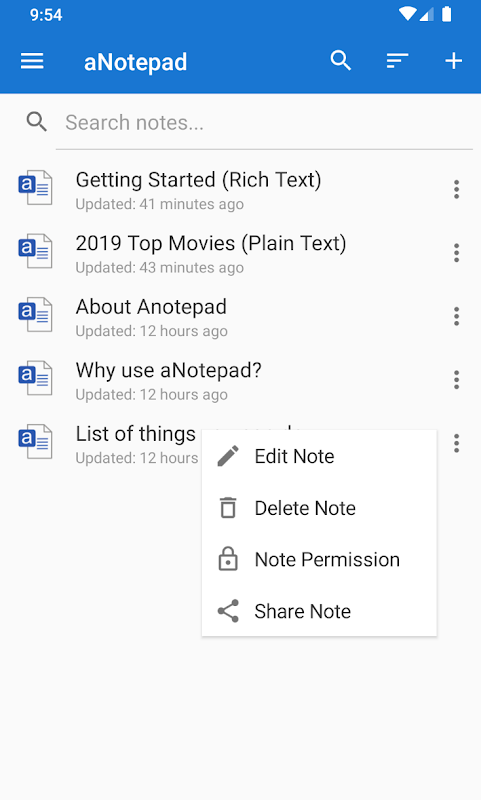Select Edit Note from popup menu
The width and height of the screenshot is (481, 800).
(319, 456)
